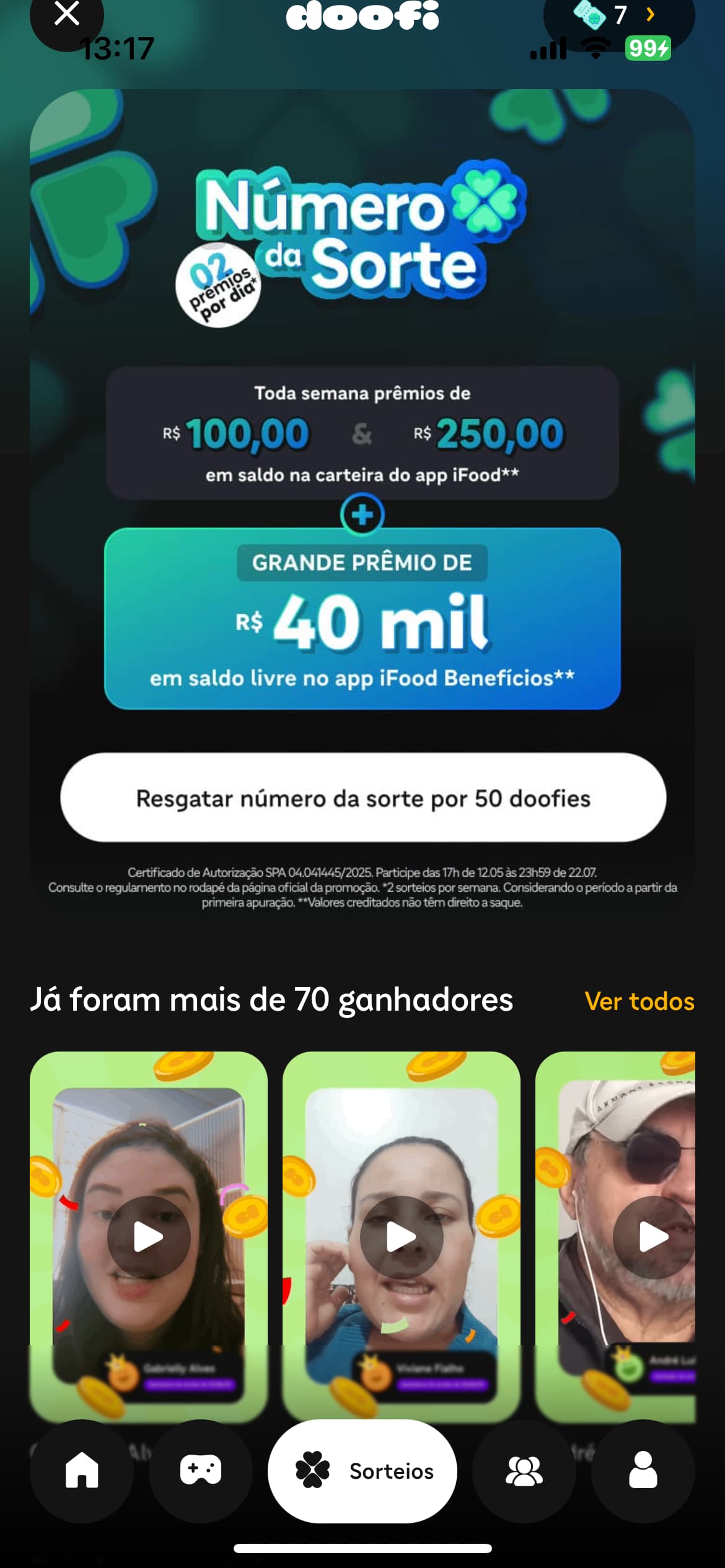Open the profile tab
Viewport: 725px width, 1568px height.
pyautogui.click(x=643, y=1471)
